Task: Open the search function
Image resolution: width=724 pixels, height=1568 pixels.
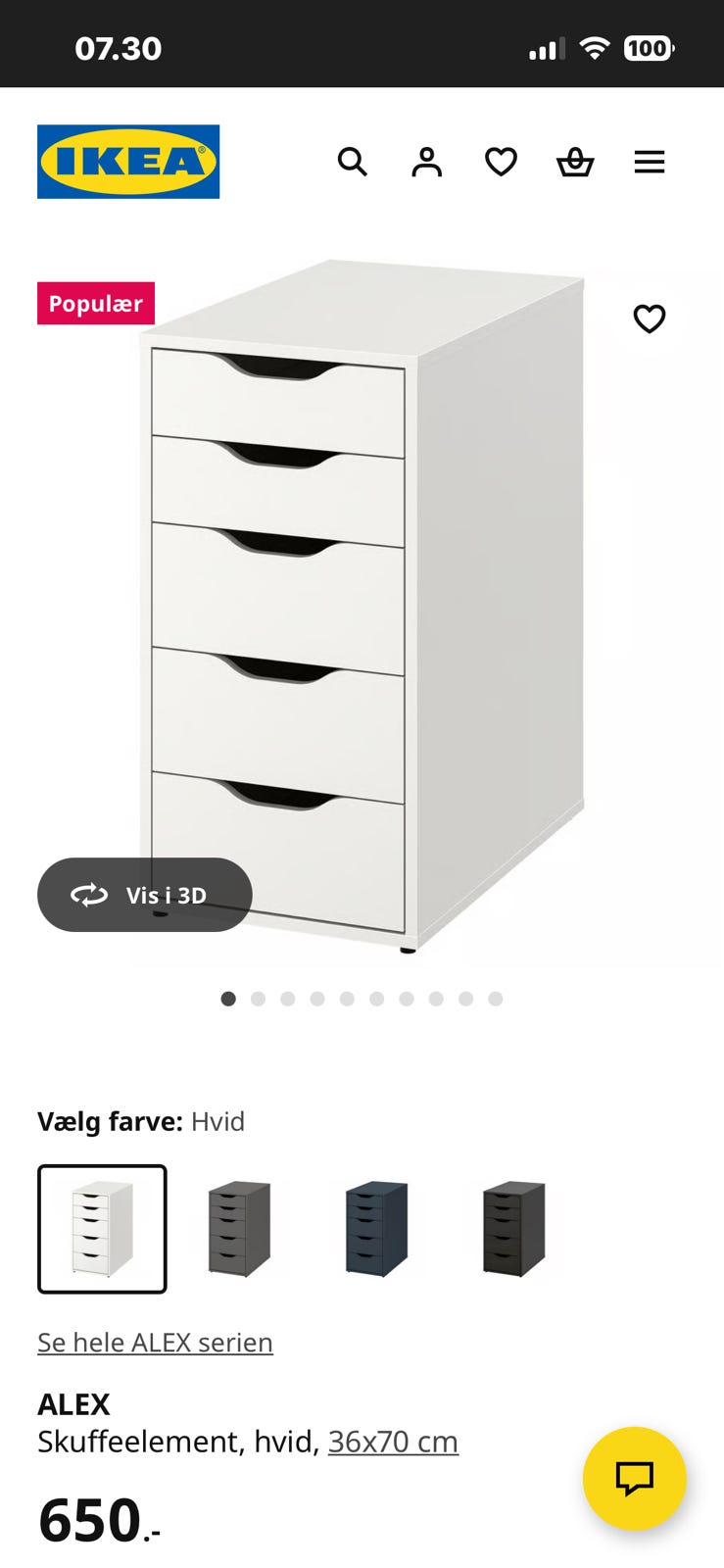Action: point(353,162)
